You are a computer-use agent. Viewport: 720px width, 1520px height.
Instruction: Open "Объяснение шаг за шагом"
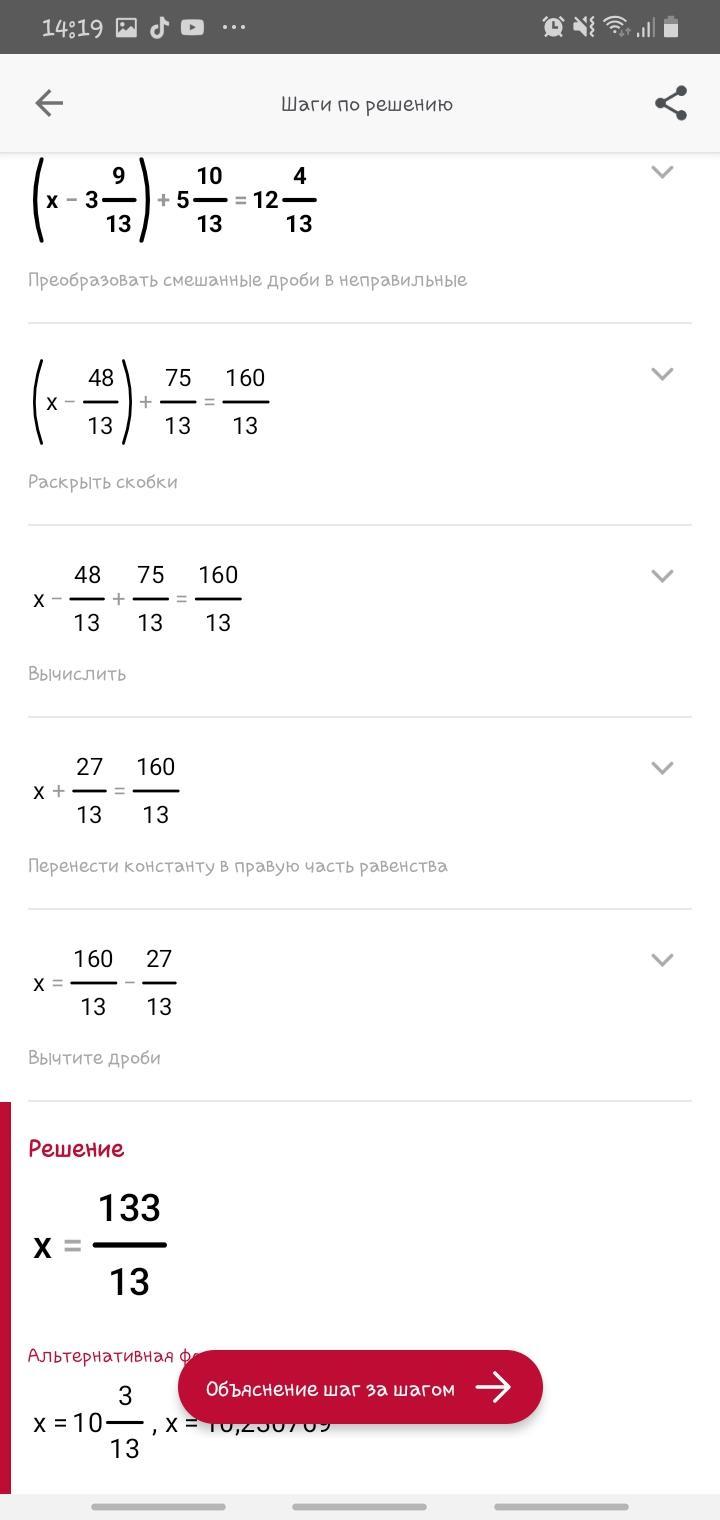point(360,1387)
